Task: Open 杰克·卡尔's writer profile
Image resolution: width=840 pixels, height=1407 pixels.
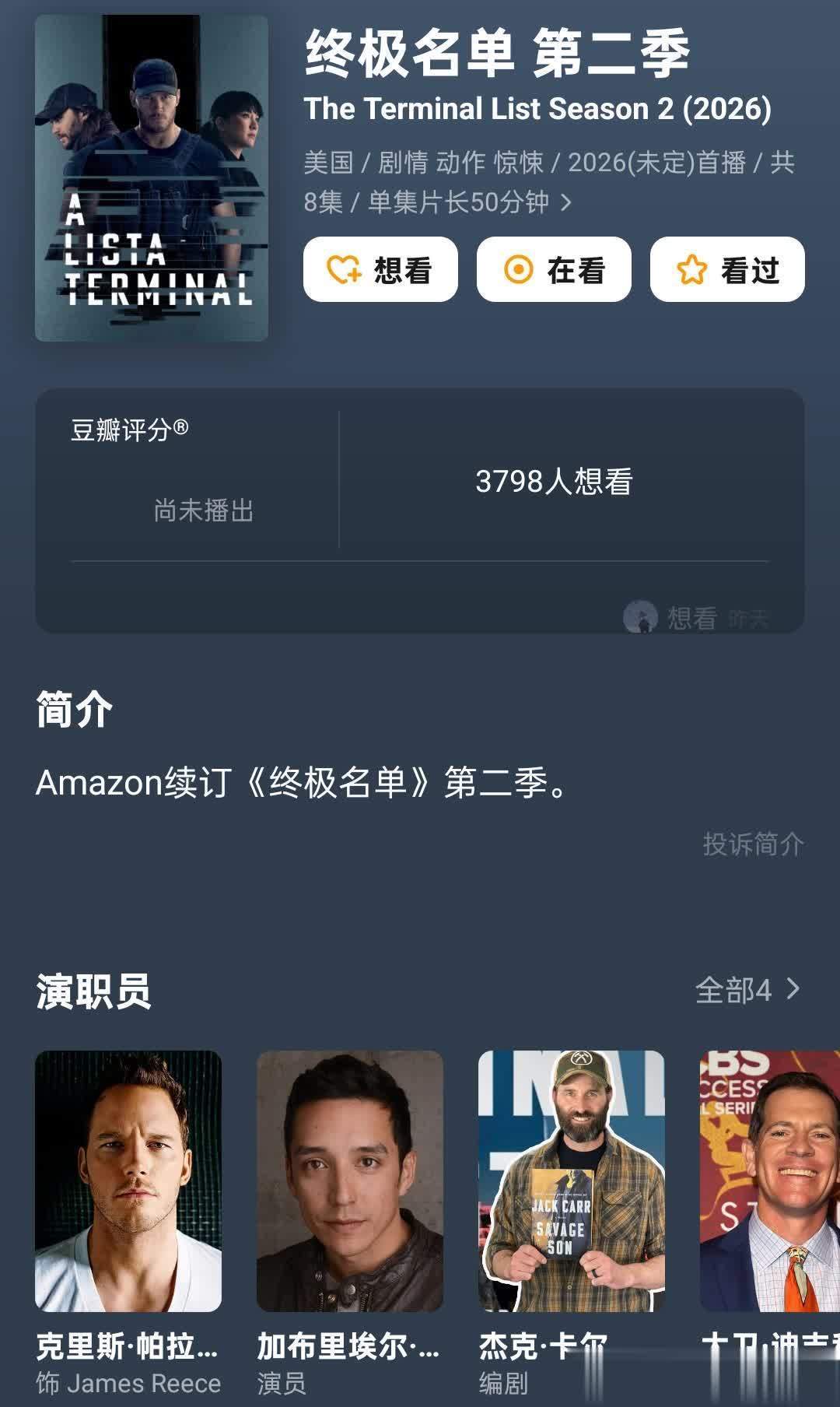Action: pyautogui.click(x=572, y=1181)
